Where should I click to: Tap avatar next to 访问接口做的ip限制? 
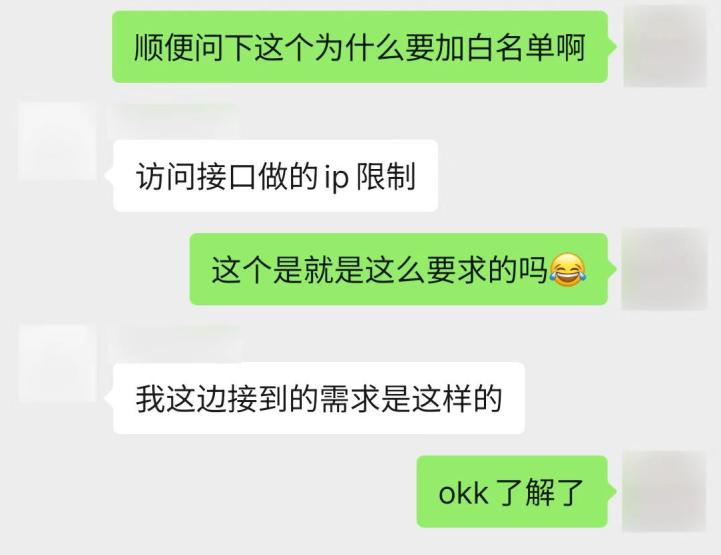[x=56, y=140]
